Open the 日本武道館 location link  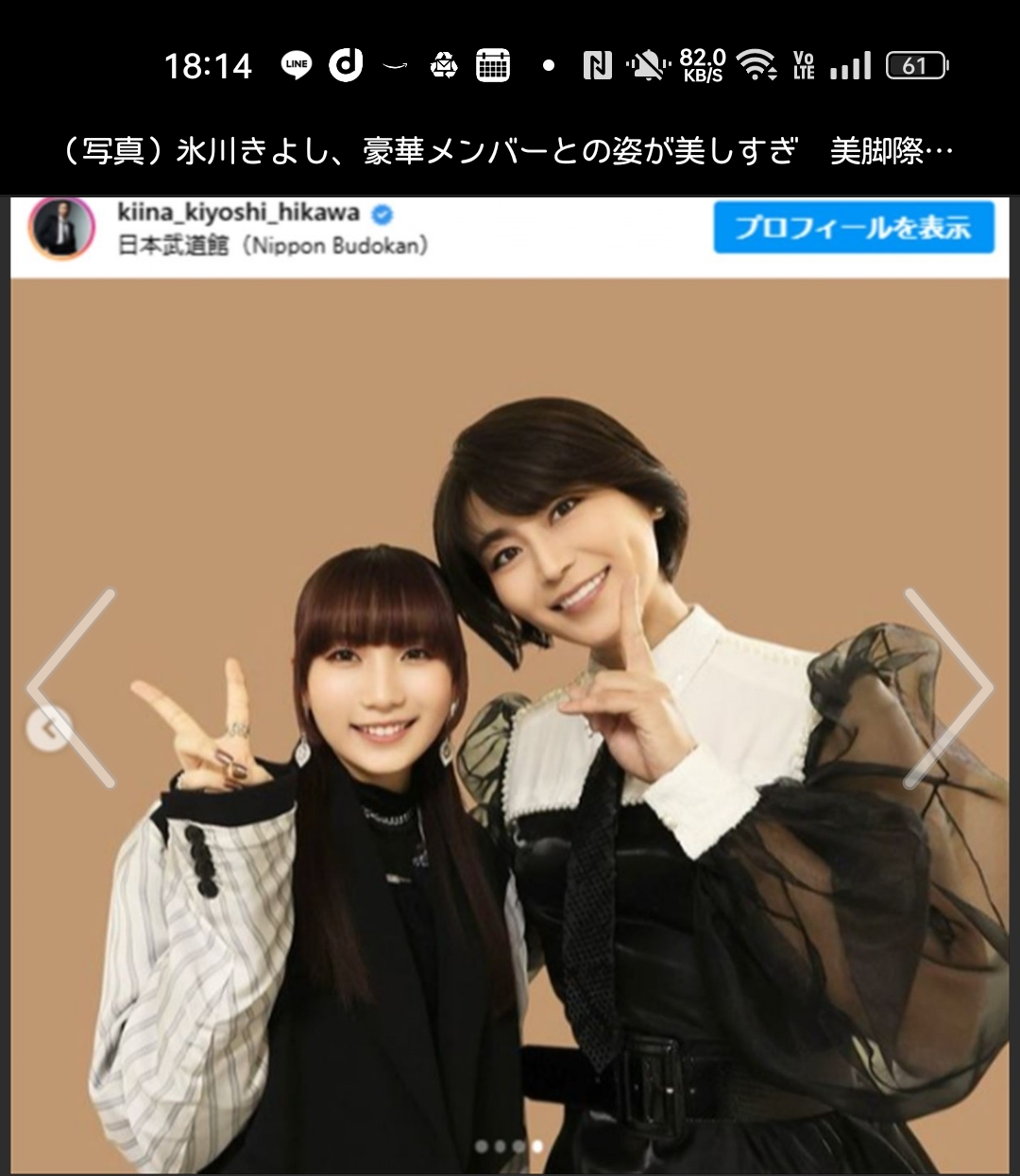pos(272,247)
